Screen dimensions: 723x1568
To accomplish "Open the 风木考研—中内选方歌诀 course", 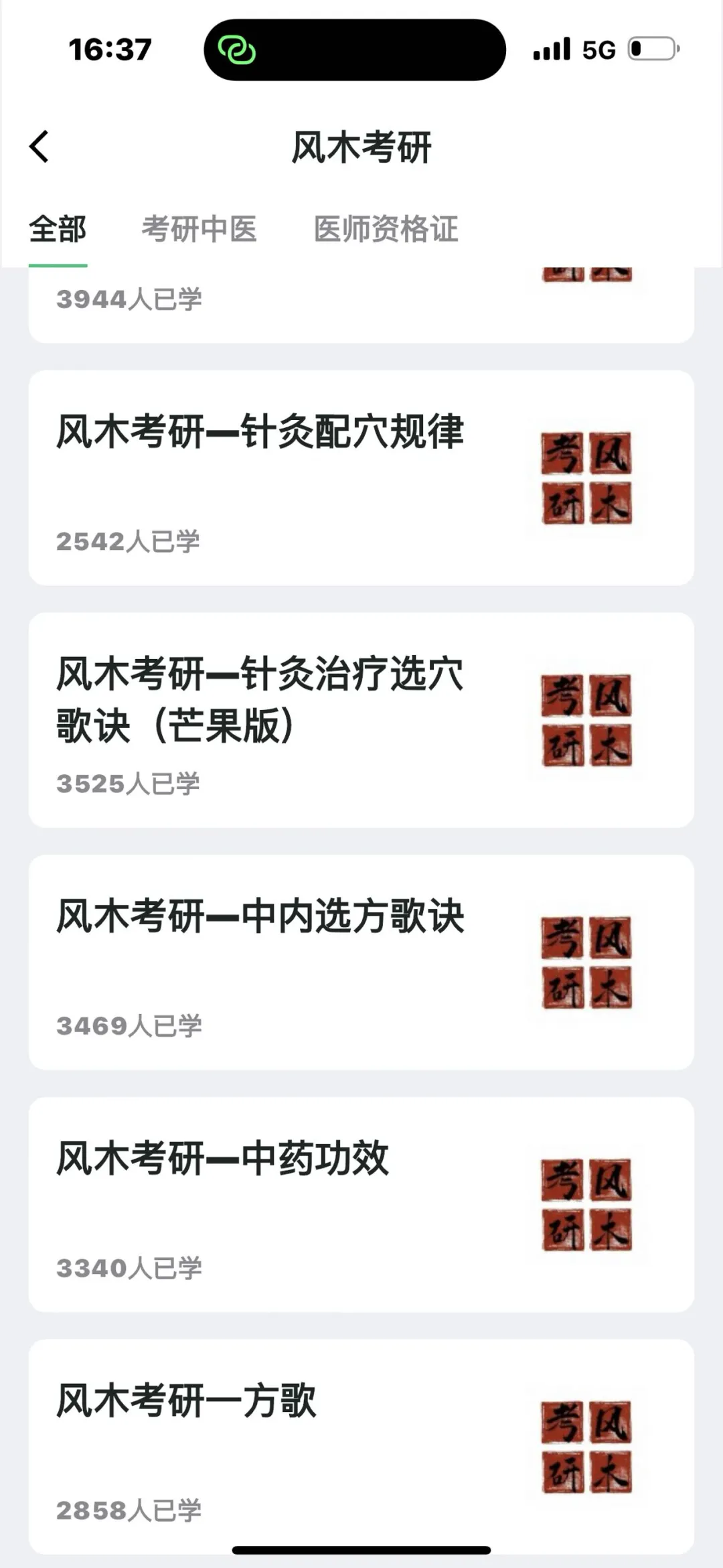I will coord(361,963).
